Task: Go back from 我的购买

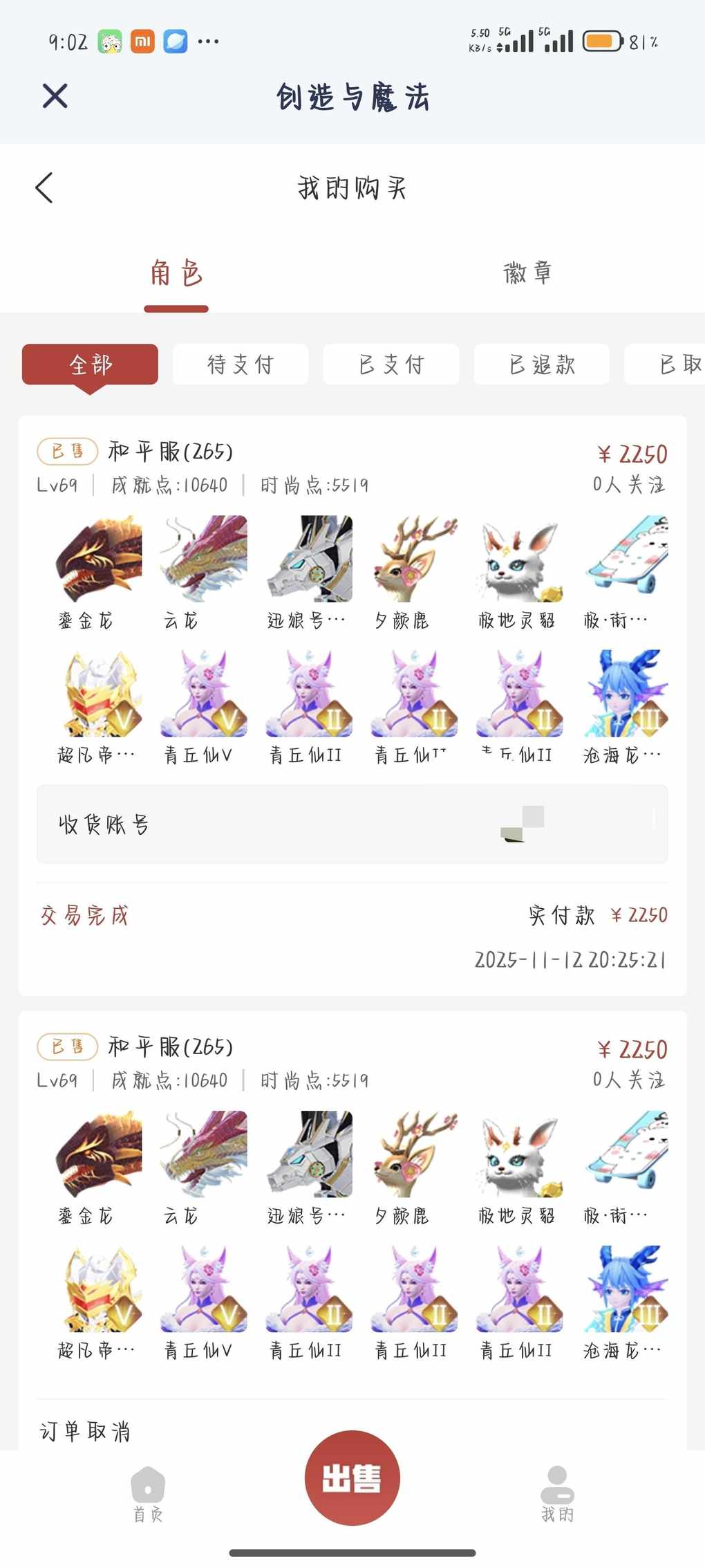Action: click(44, 187)
